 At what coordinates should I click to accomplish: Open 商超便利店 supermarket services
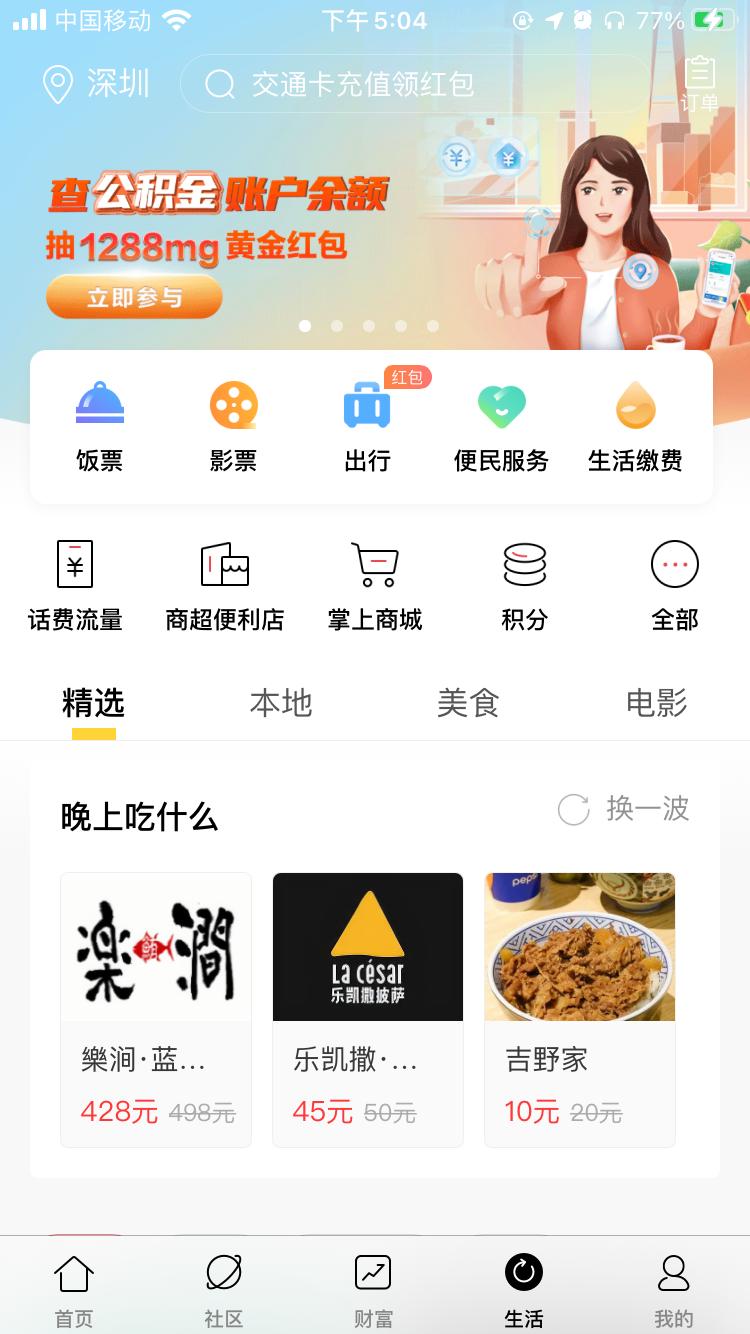point(224,583)
